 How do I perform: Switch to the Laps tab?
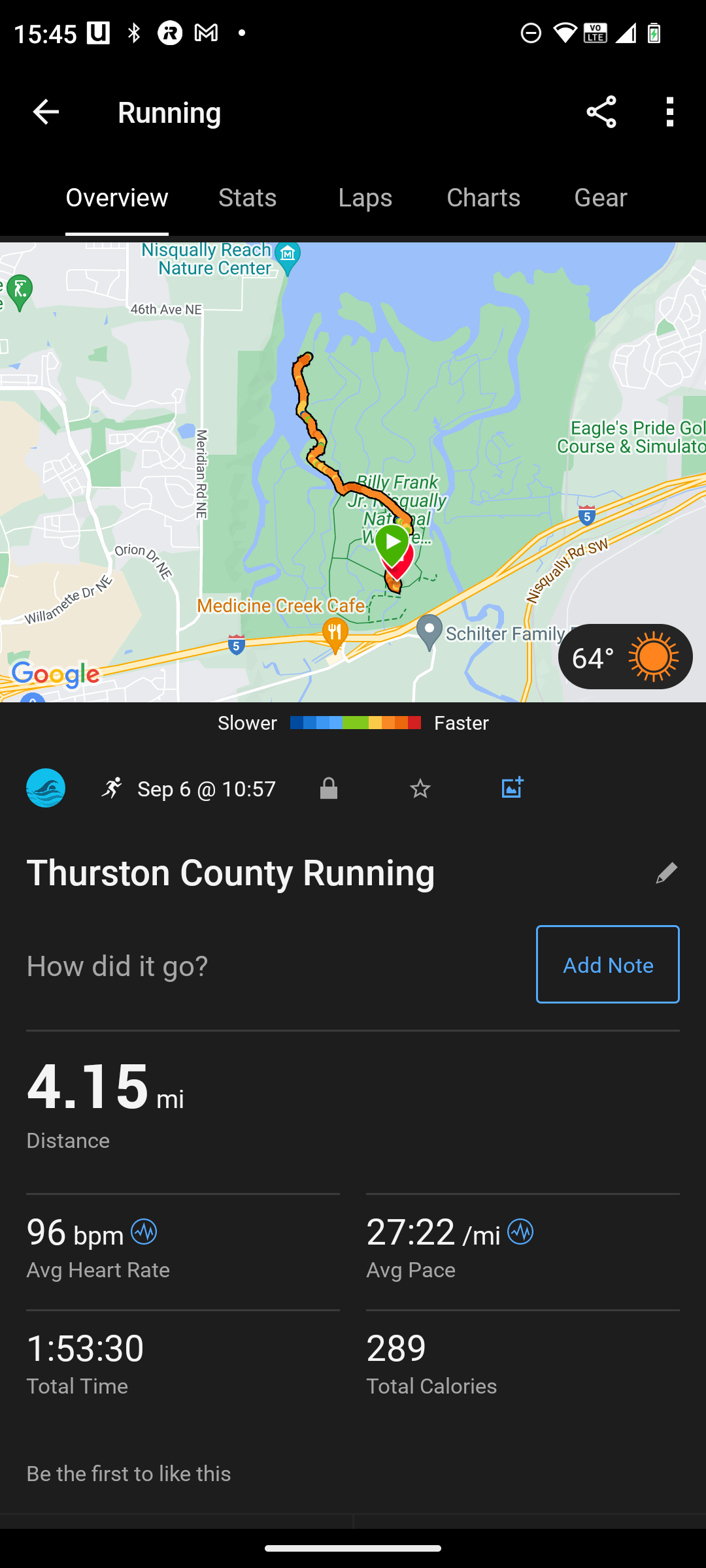pyautogui.click(x=365, y=197)
